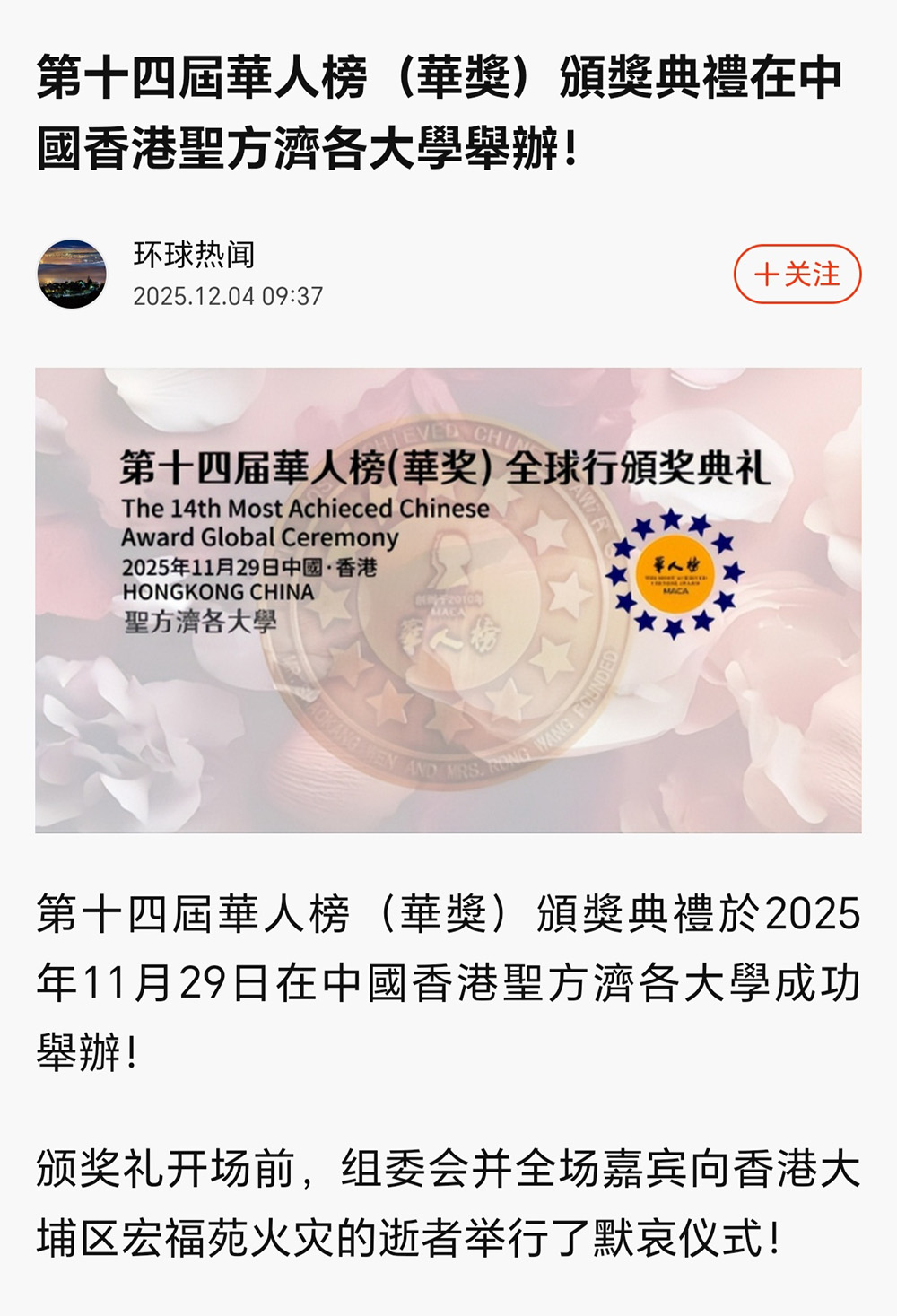Viewport: 897px width, 1316px height.
Task: Follow 环球热闻 with the 关注 button
Action: (797, 275)
